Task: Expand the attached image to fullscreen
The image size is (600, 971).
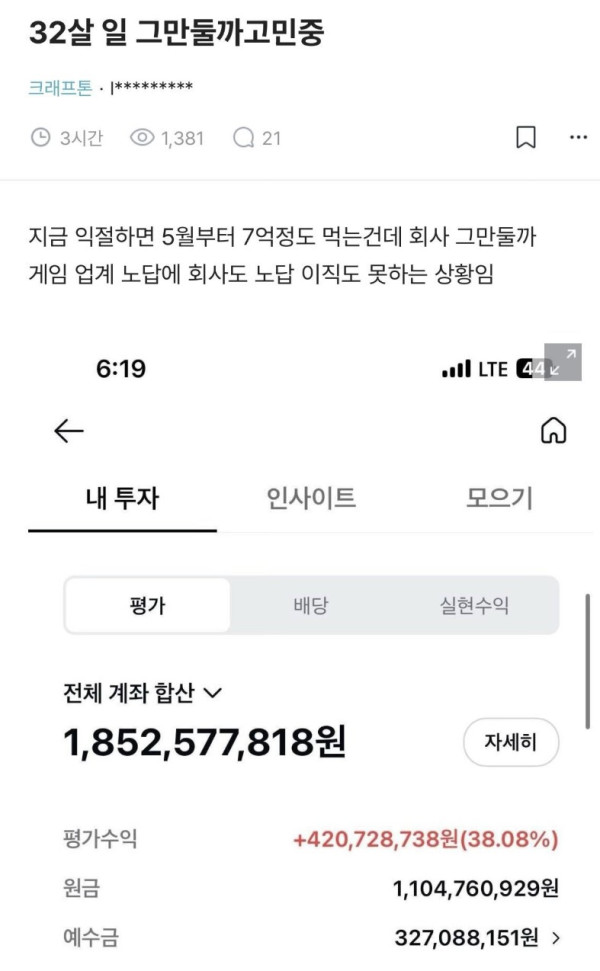Action: point(564,362)
